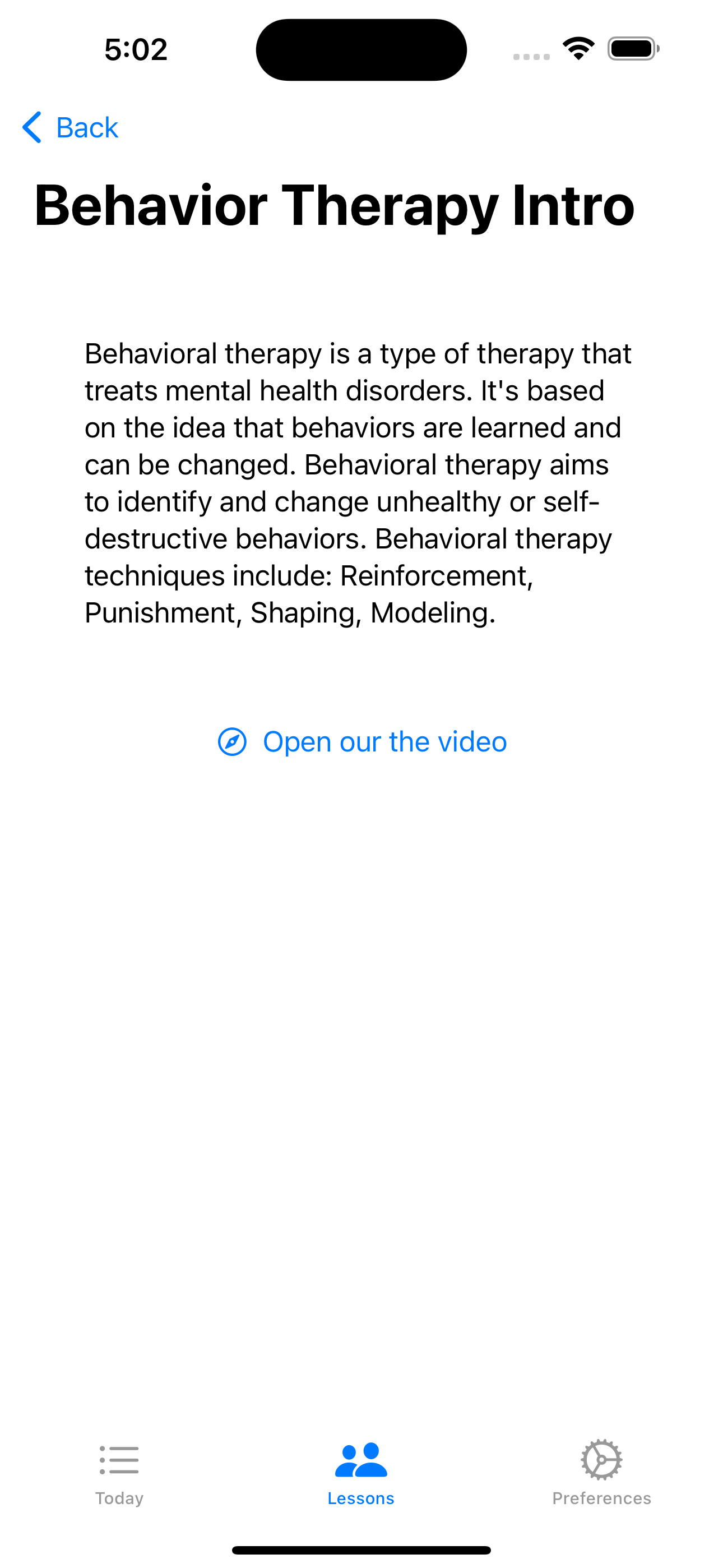This screenshot has width=723, height=1568.
Task: Open the Preferences tab
Action: (x=601, y=1473)
